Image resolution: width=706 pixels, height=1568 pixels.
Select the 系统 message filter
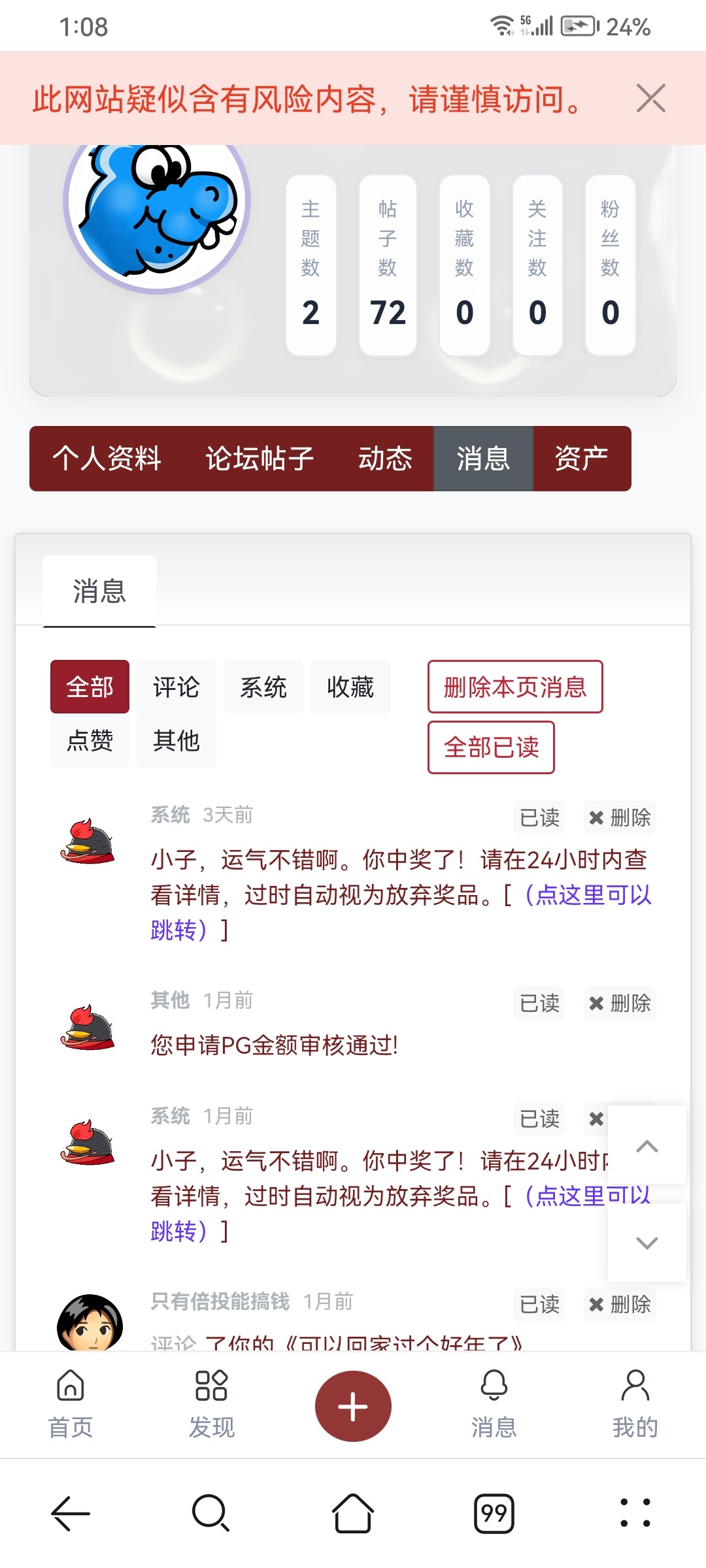(263, 687)
